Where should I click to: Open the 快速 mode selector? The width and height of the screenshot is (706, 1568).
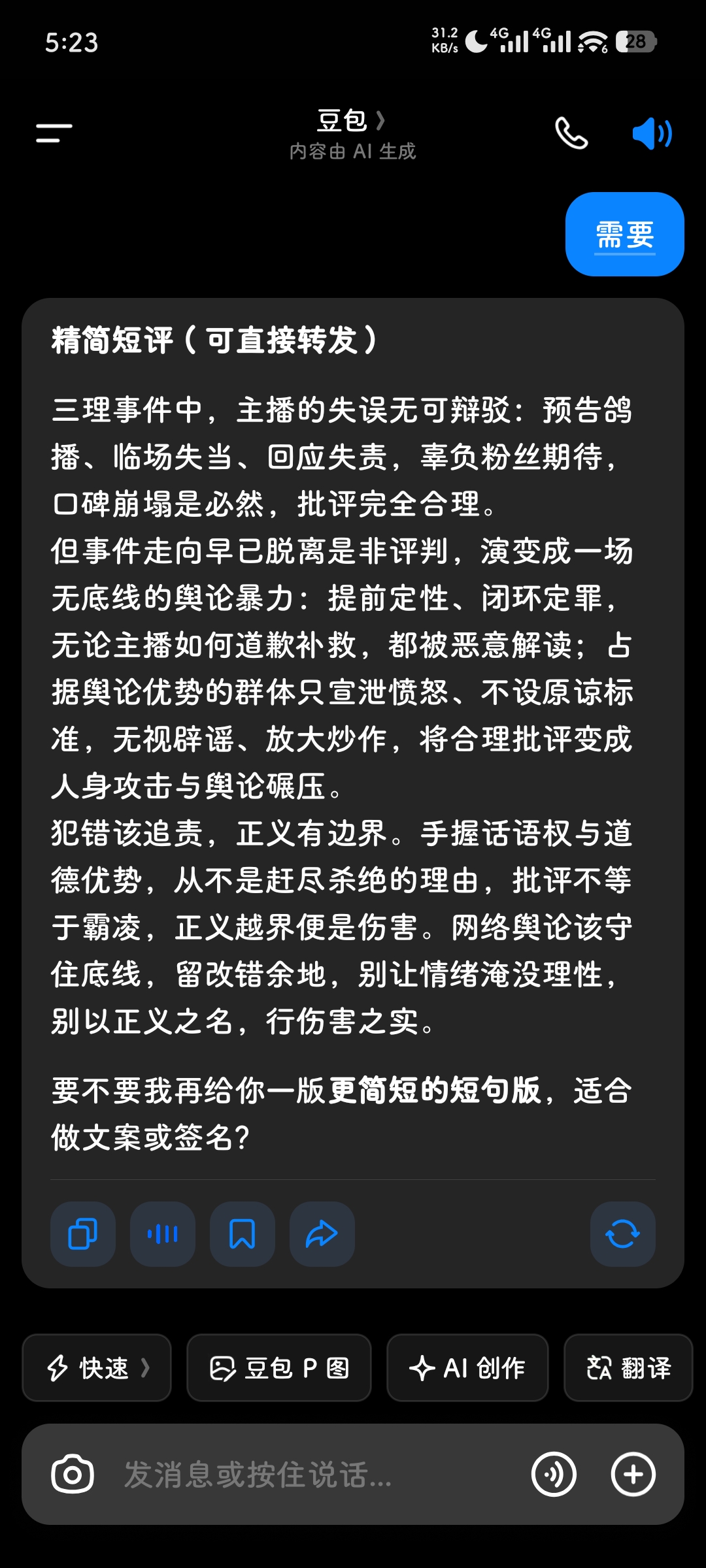point(97,1367)
